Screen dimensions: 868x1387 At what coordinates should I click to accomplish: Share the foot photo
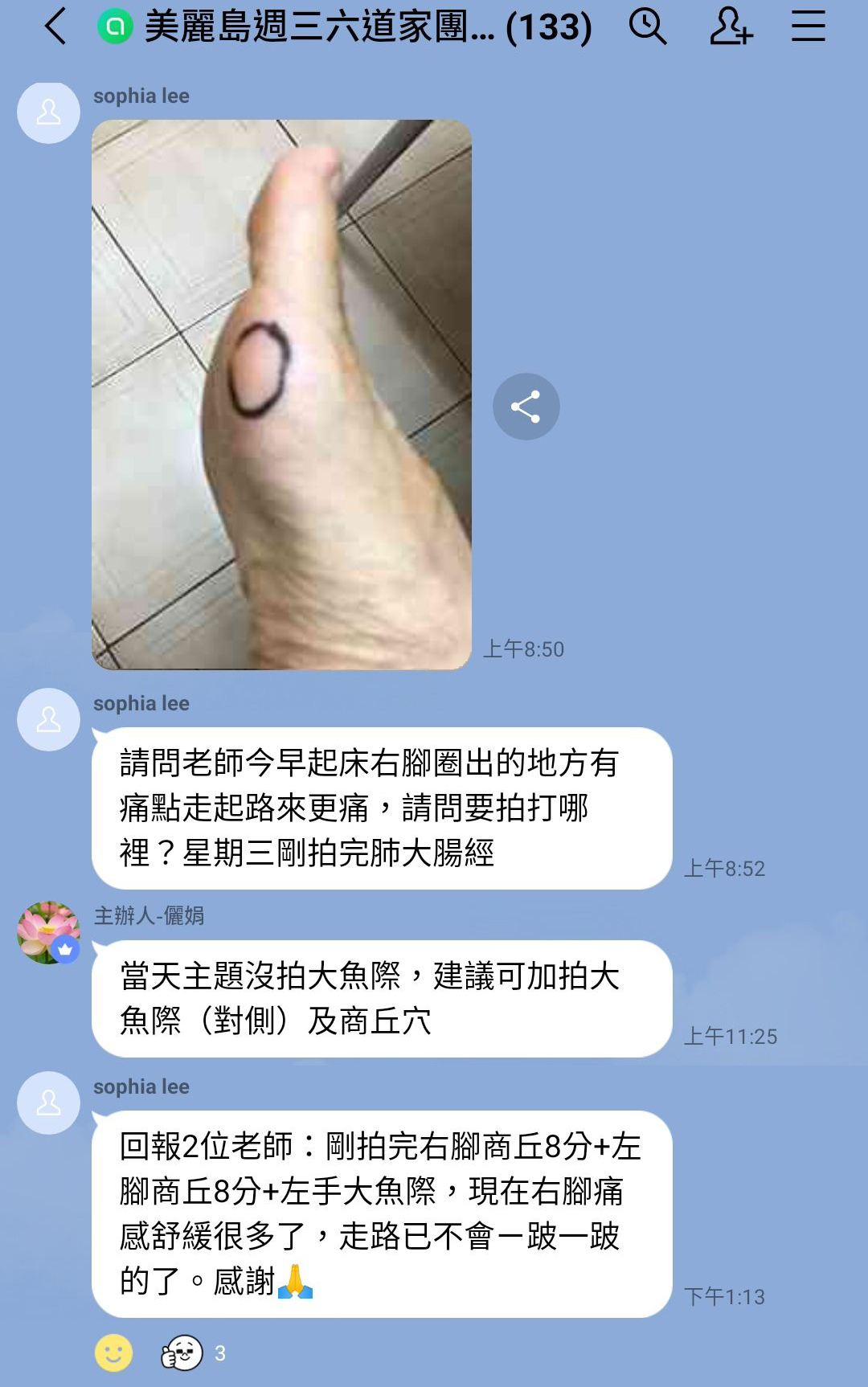526,407
